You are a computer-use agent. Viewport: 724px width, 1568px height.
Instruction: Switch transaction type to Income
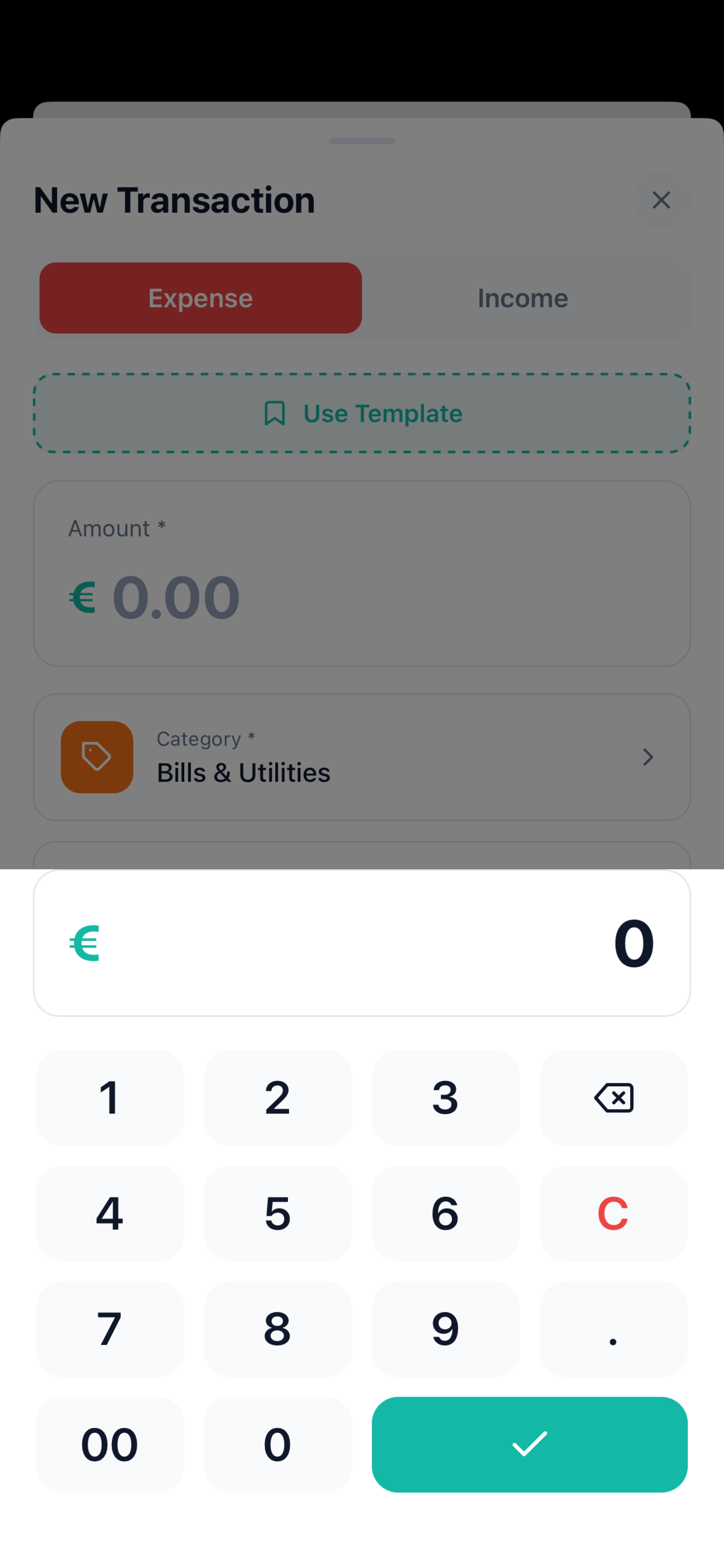pyautogui.click(x=522, y=297)
